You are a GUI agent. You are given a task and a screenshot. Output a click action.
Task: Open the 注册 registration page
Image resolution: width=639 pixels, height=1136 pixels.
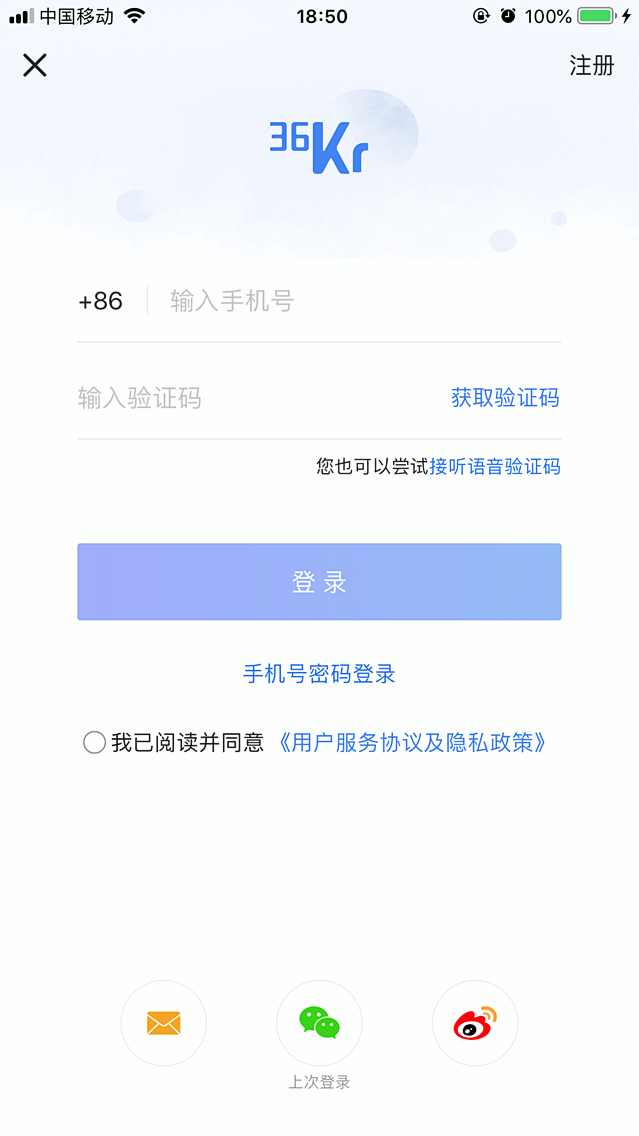pyautogui.click(x=591, y=66)
